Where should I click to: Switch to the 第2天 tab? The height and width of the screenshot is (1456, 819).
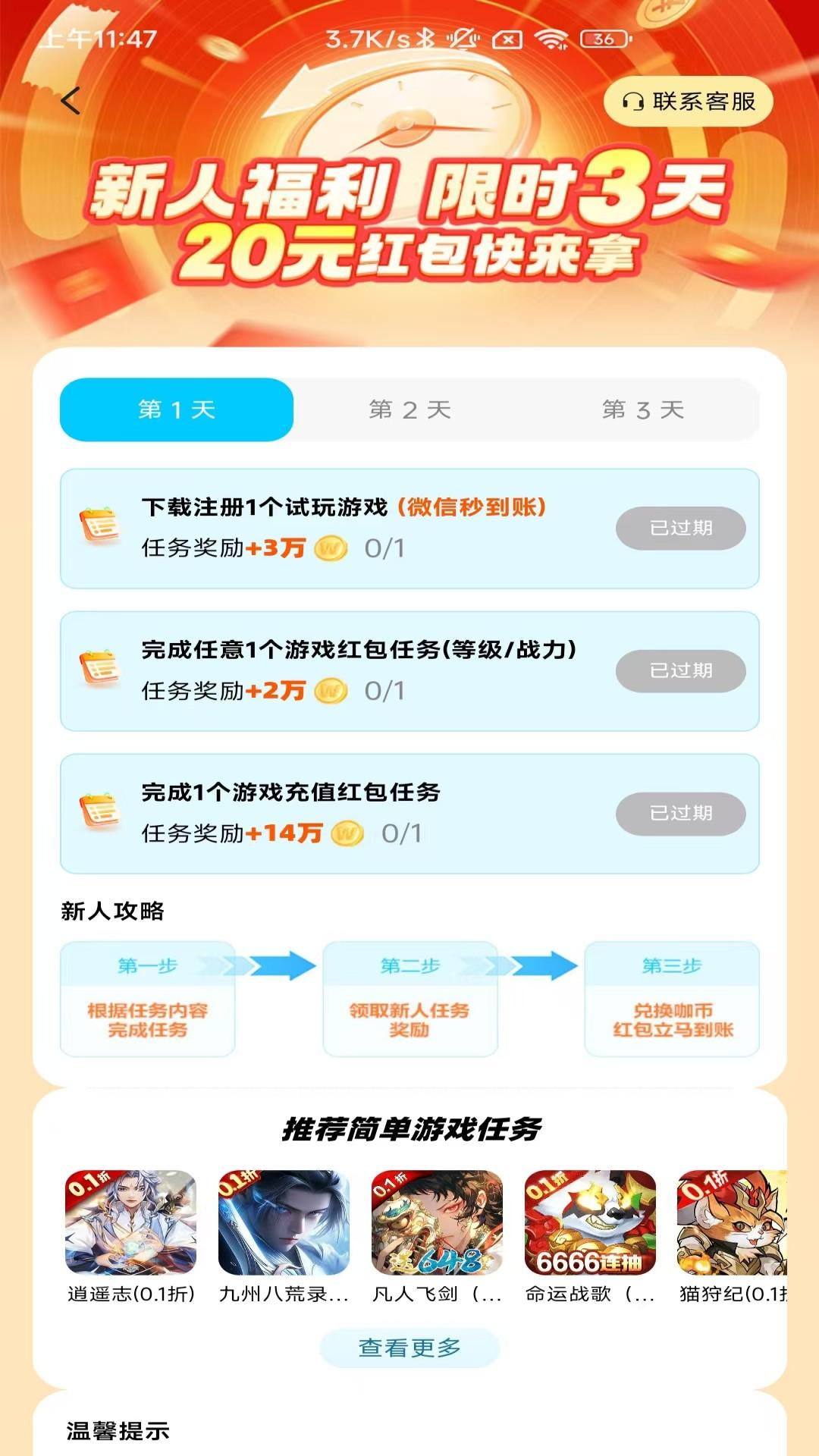tap(410, 409)
